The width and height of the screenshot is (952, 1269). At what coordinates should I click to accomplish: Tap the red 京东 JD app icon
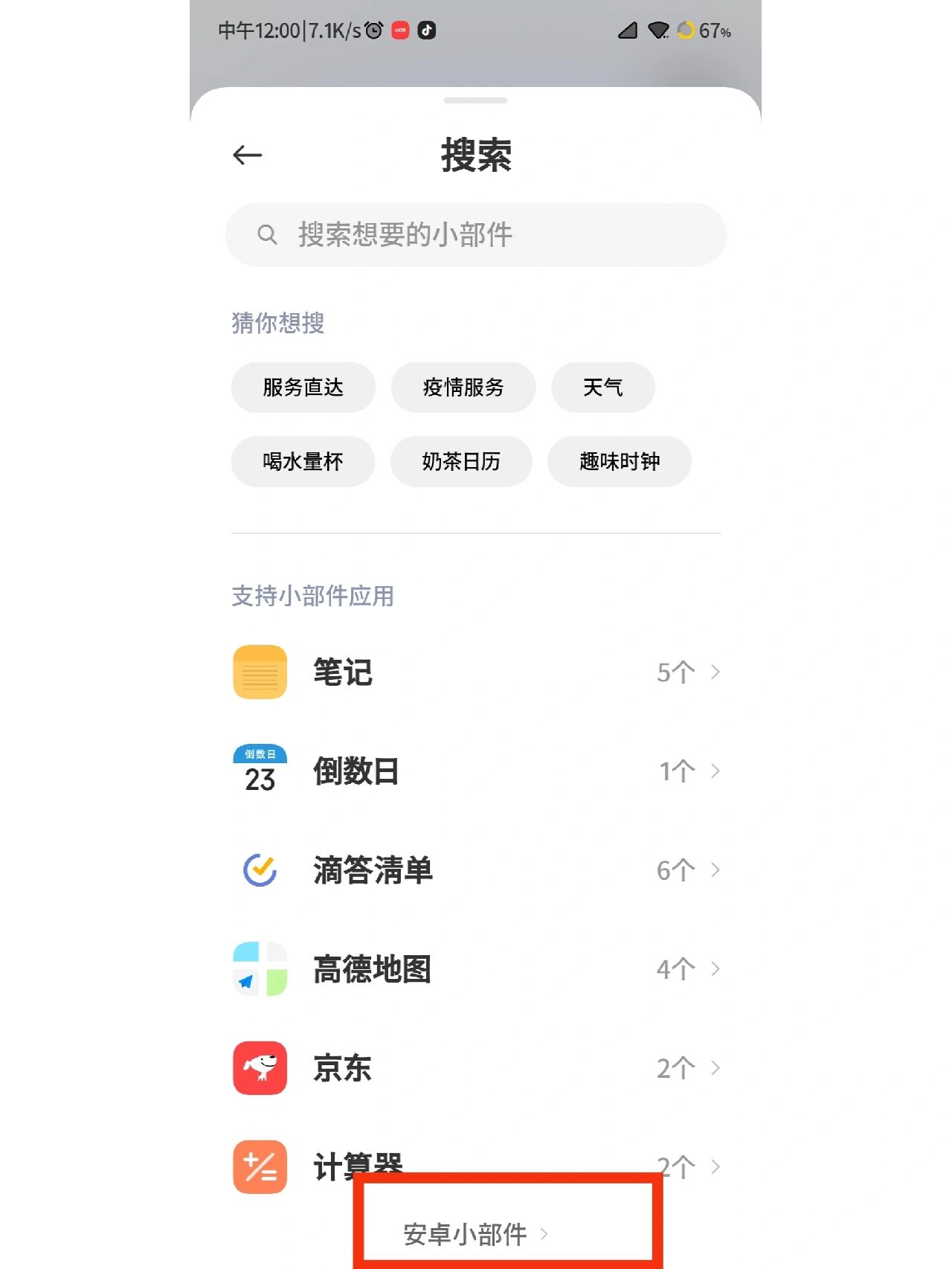pos(260,1067)
